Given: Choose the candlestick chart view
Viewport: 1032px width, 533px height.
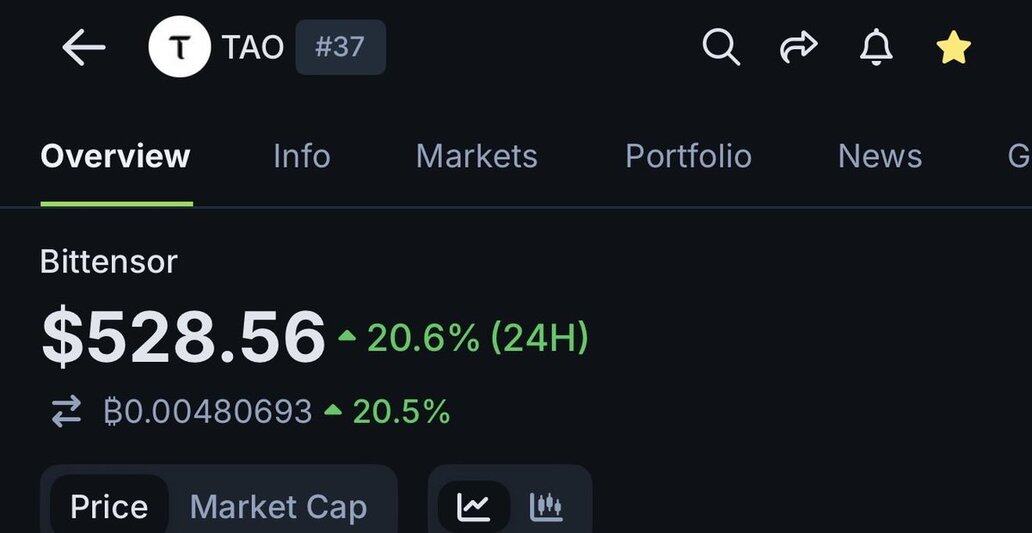Looking at the screenshot, I should (546, 507).
